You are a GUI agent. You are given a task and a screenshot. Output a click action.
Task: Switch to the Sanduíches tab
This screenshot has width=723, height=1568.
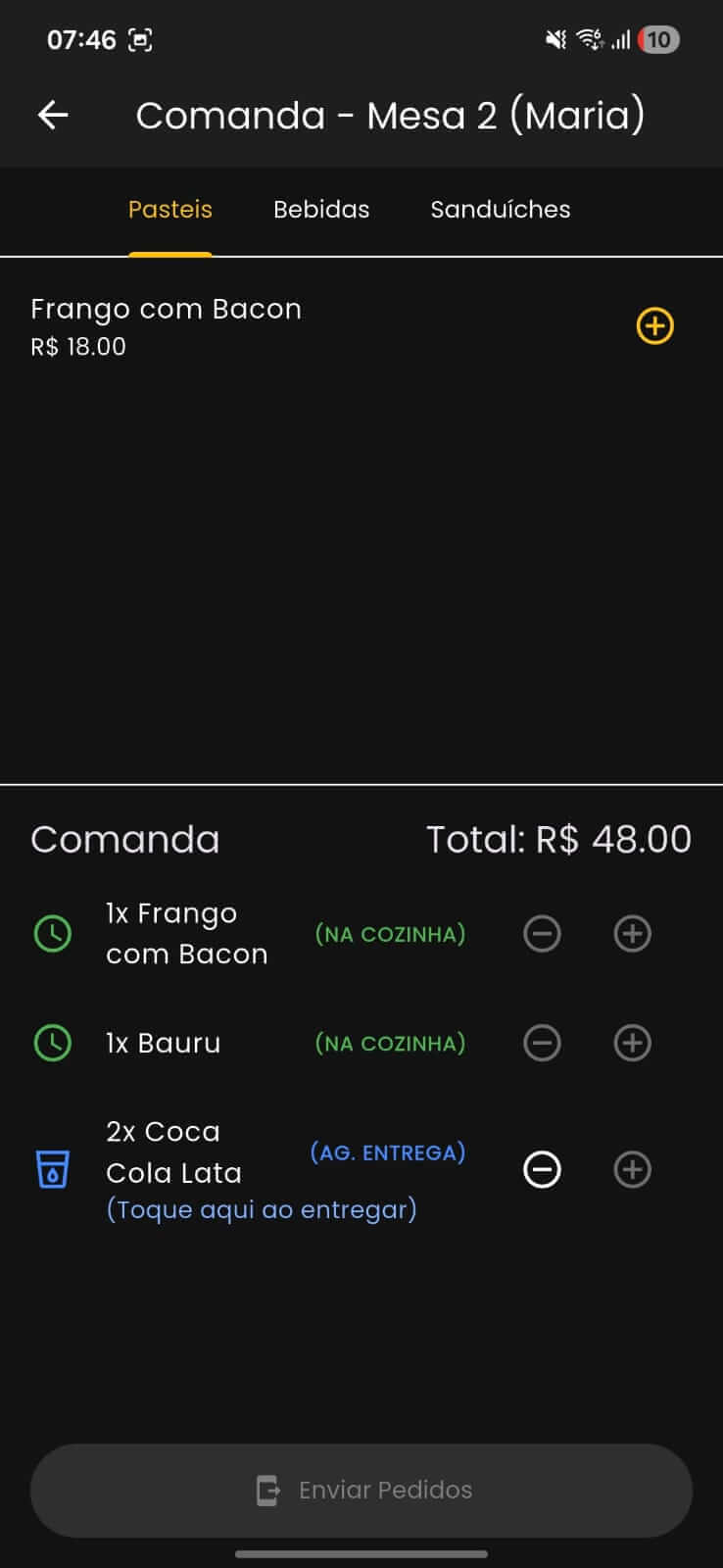tap(500, 210)
